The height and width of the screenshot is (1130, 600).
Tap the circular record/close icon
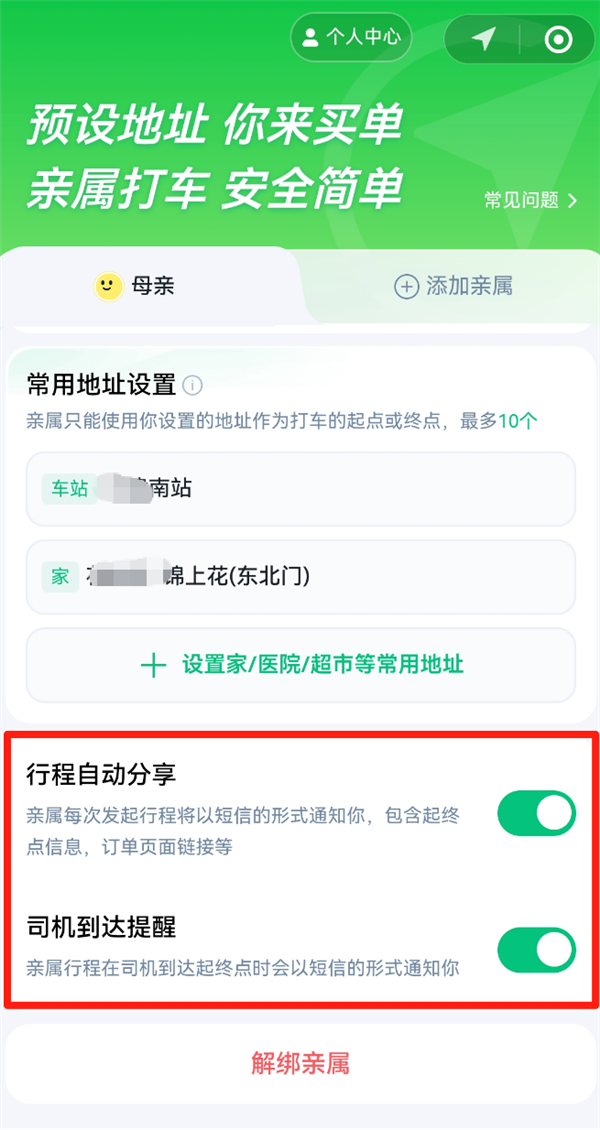point(558,40)
